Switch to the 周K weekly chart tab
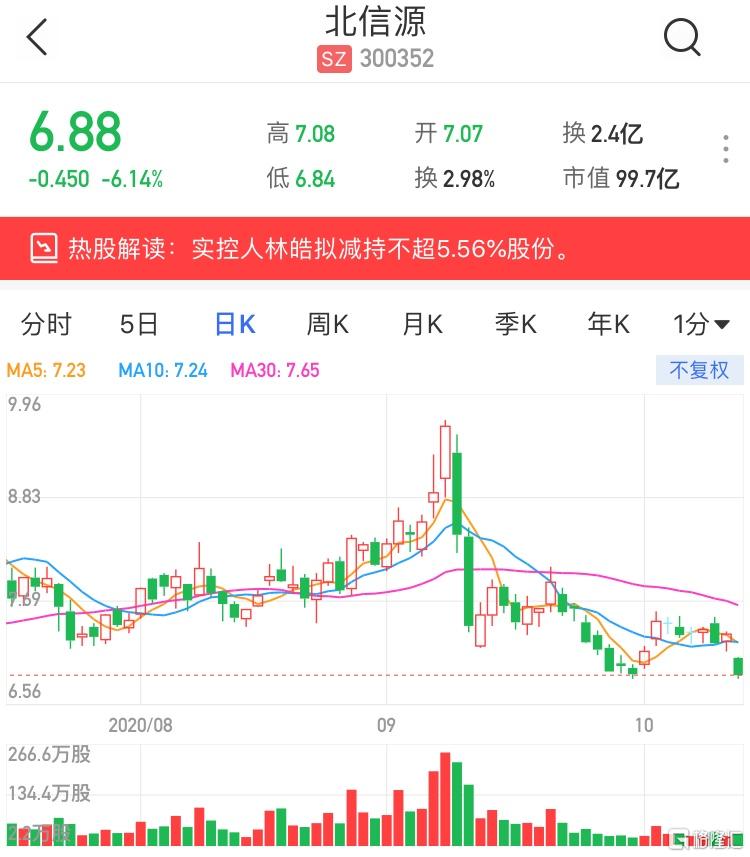Viewport: 750px width, 857px height. [x=330, y=323]
